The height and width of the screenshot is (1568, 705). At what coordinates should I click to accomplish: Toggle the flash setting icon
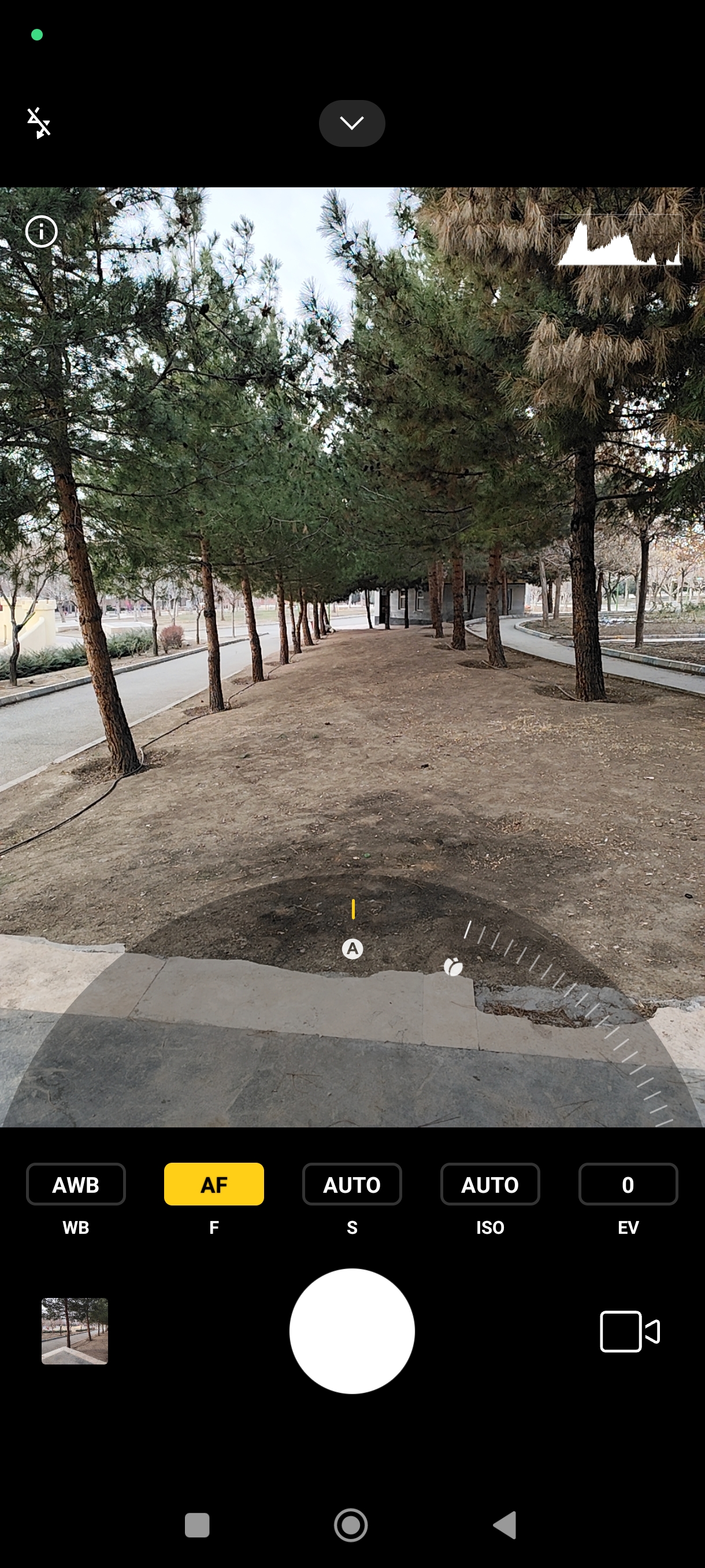point(39,123)
